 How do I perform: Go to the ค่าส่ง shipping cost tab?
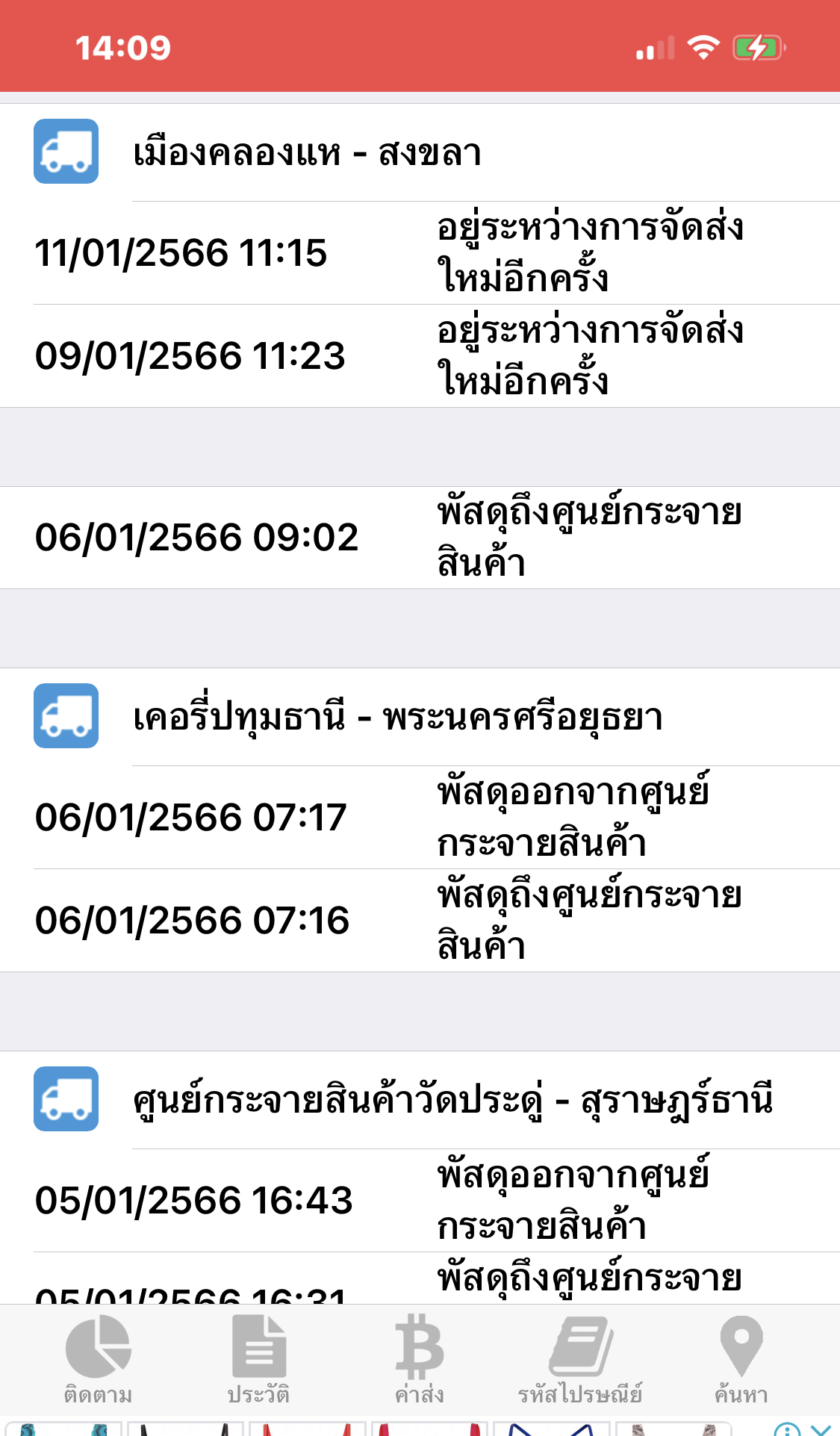[420, 1360]
